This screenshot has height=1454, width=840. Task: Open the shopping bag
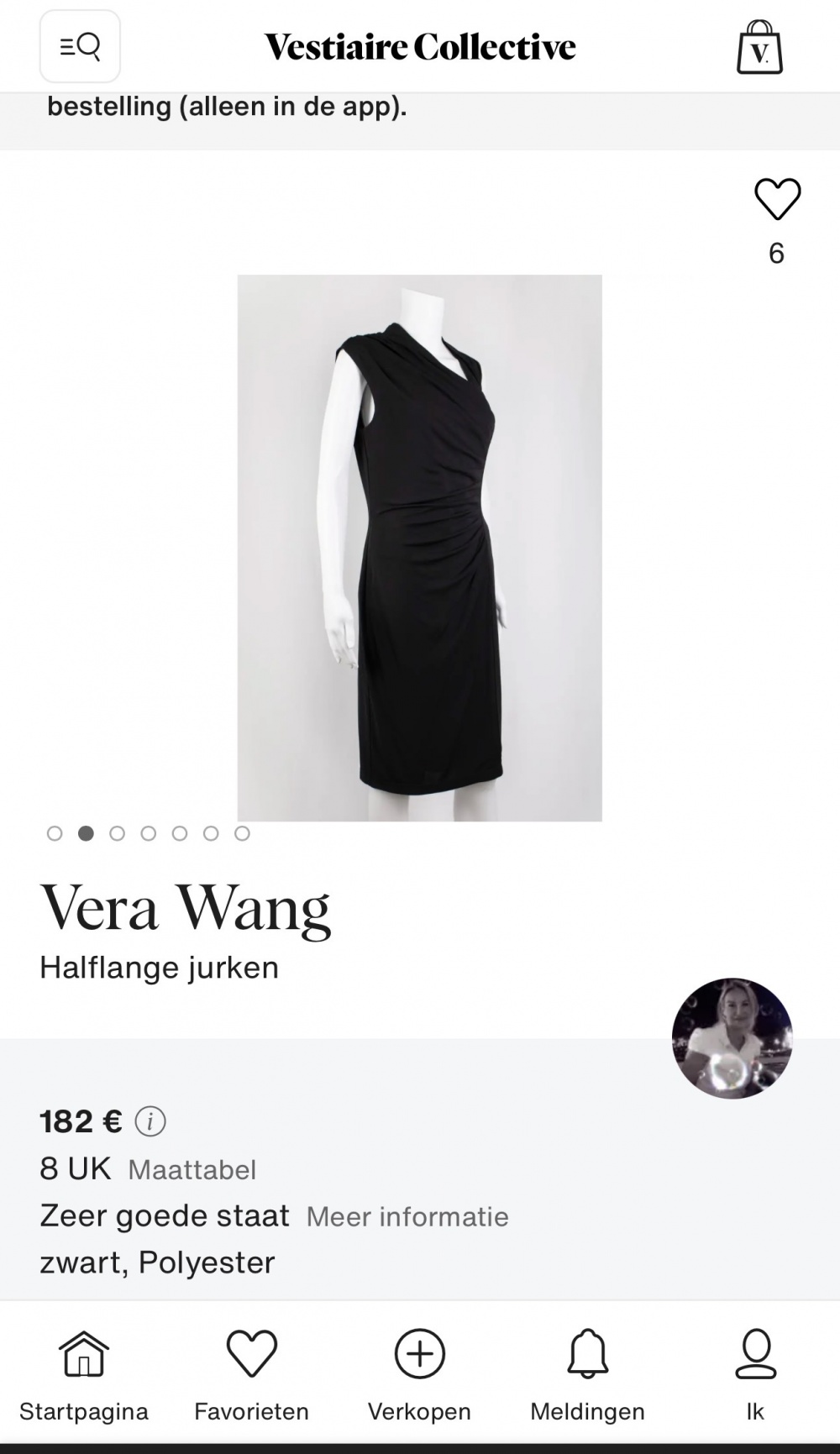pyautogui.click(x=759, y=48)
